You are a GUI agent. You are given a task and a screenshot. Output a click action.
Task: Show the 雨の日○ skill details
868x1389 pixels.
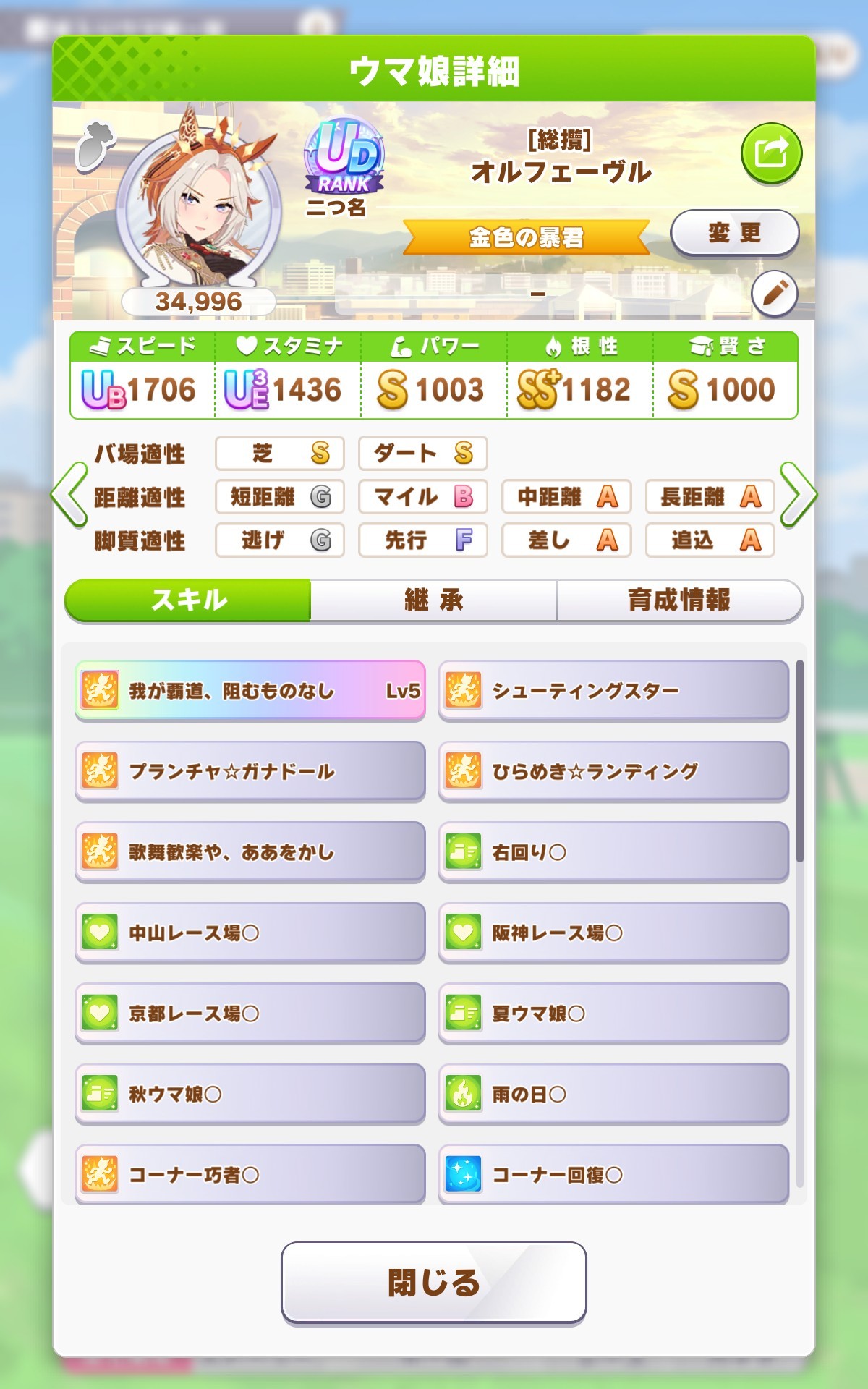pos(613,1095)
